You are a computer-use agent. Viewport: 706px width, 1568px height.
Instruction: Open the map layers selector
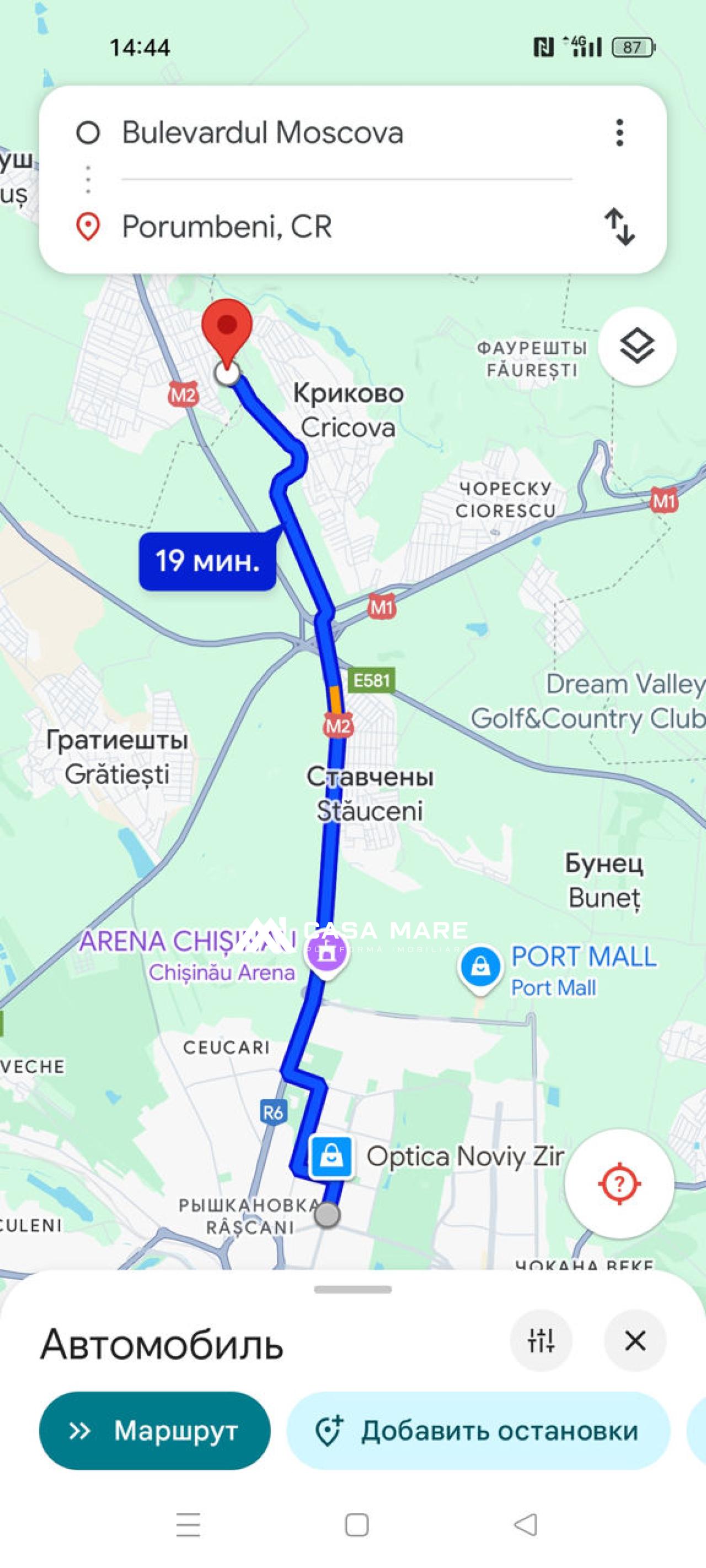(x=637, y=346)
